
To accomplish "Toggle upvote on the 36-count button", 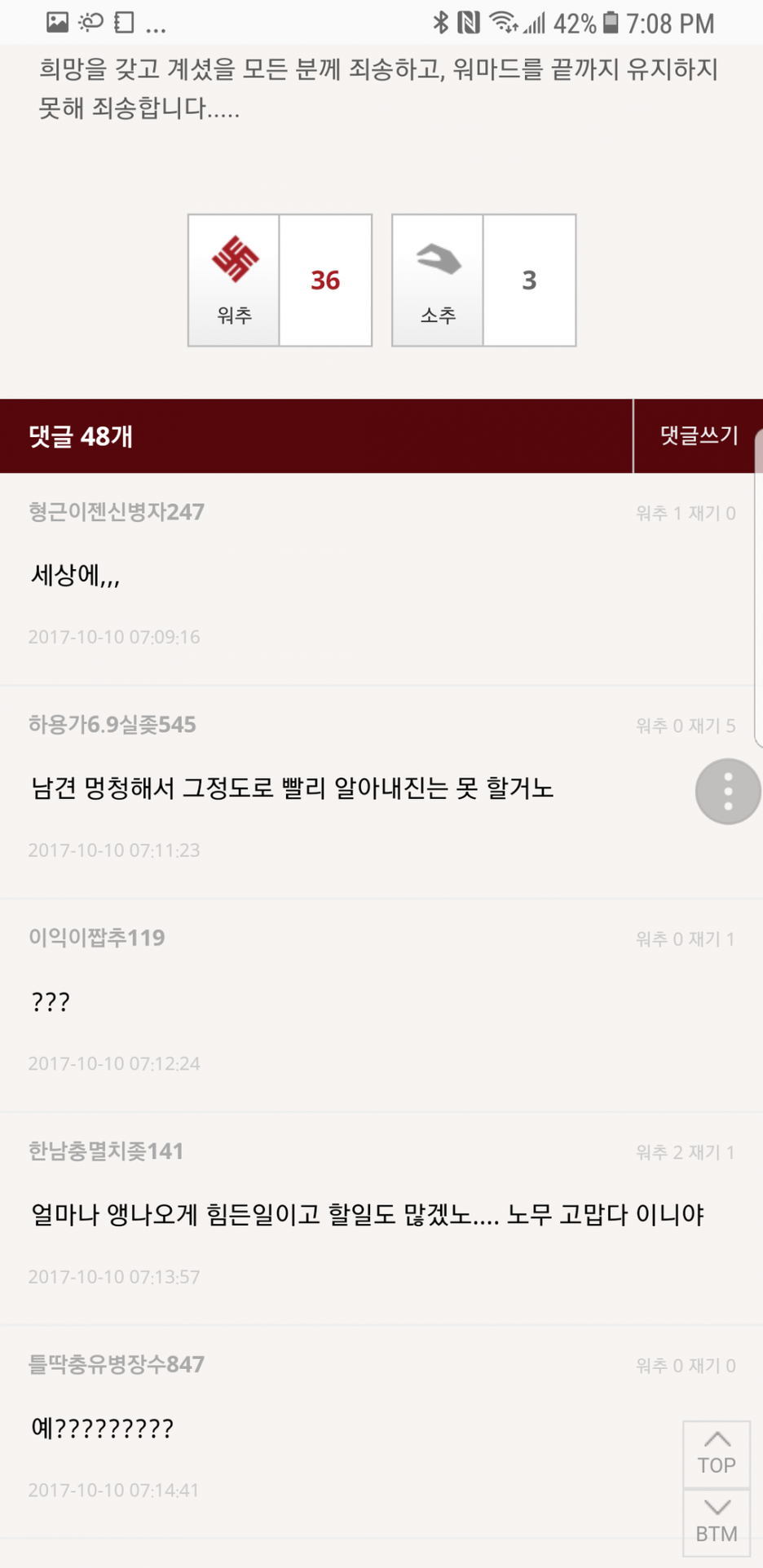I will pos(325,280).
